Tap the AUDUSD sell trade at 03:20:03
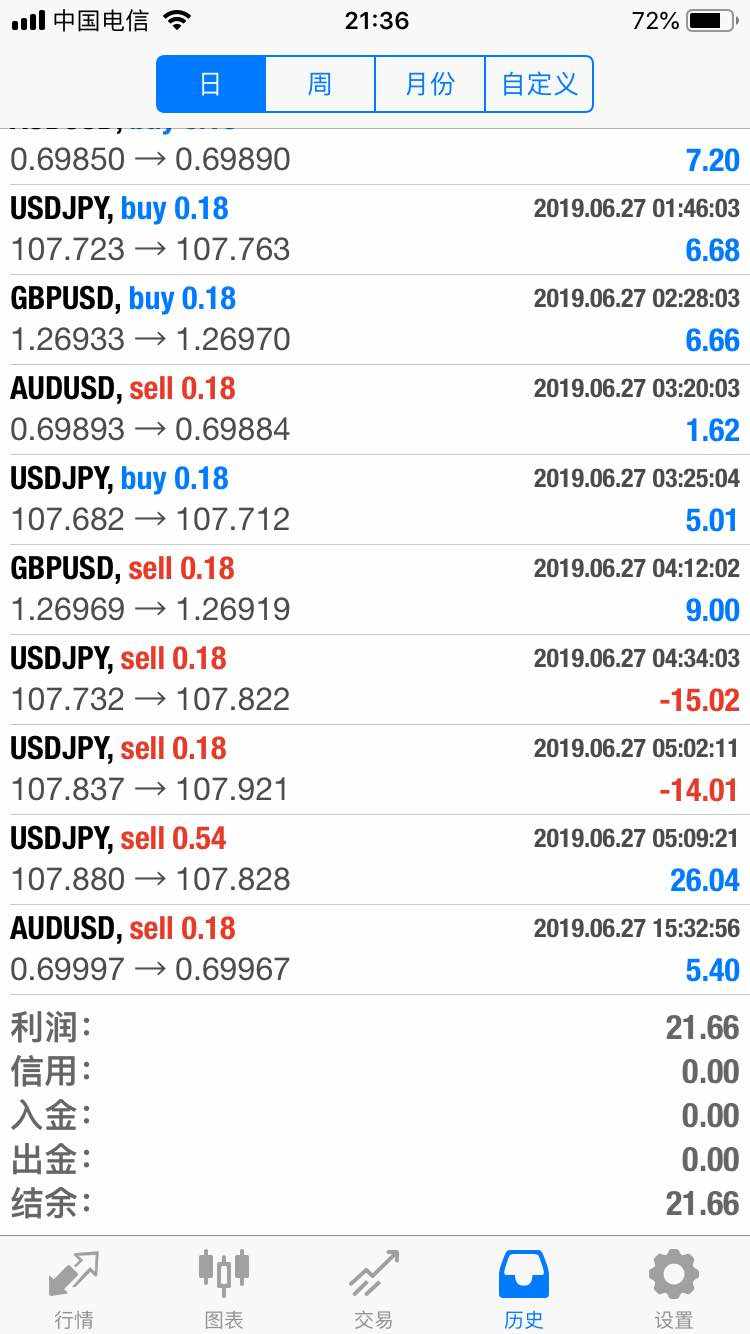750x1334 pixels. coord(375,410)
